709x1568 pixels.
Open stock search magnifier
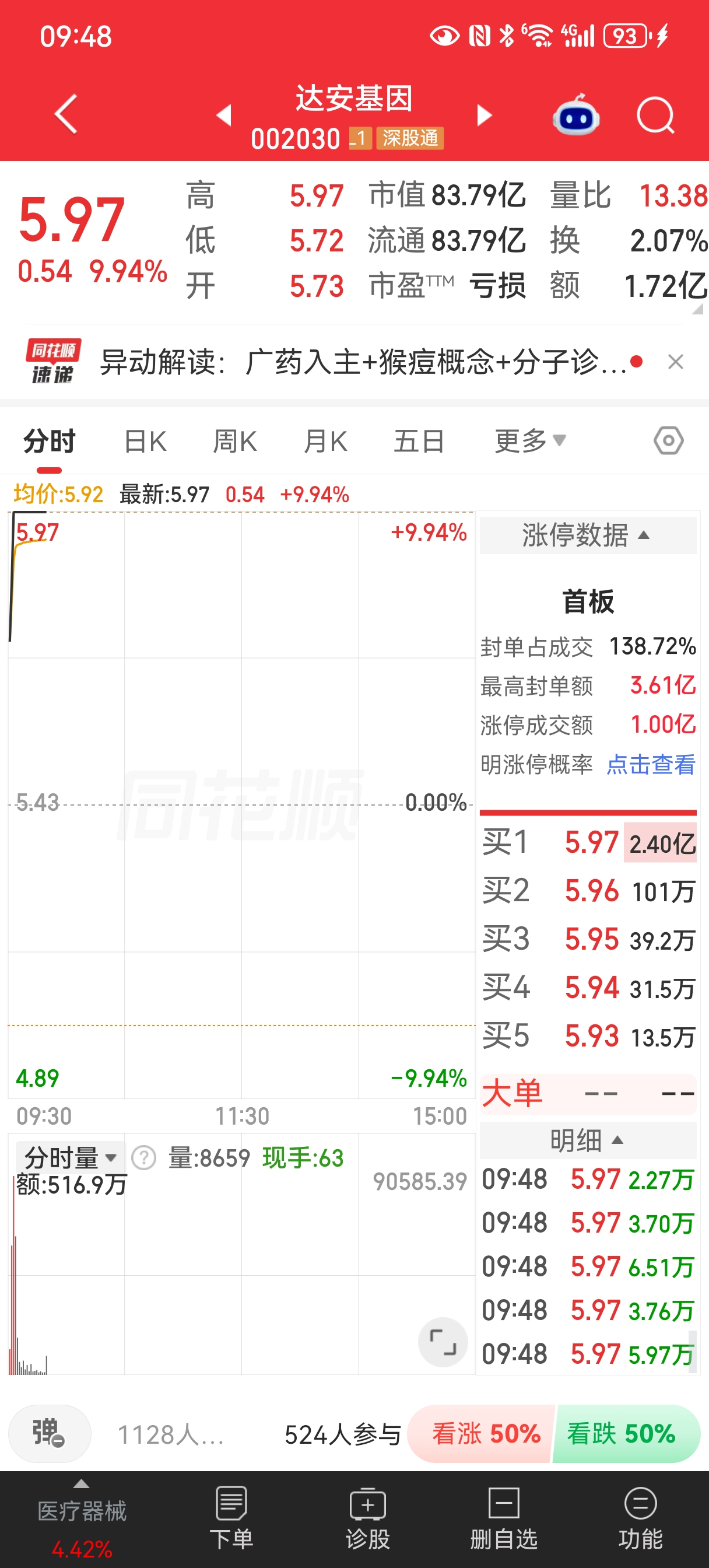point(655,114)
